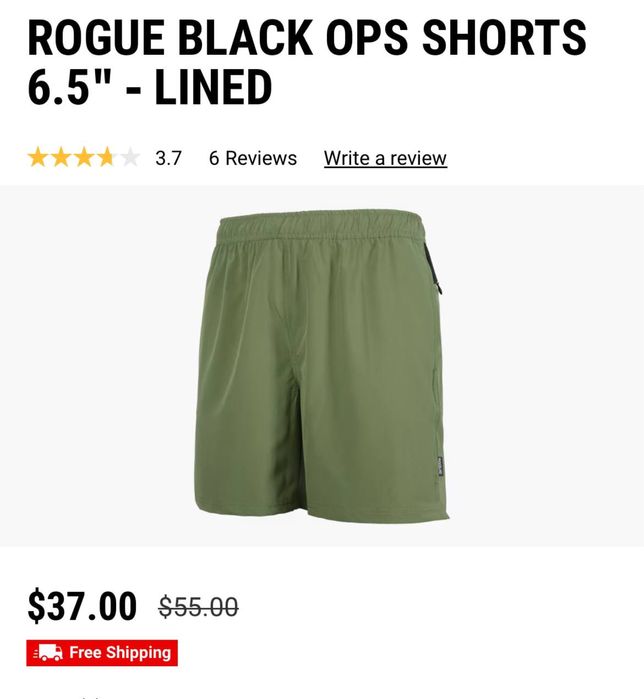Open the 6 Reviews list
This screenshot has width=644, height=699.
tap(252, 158)
